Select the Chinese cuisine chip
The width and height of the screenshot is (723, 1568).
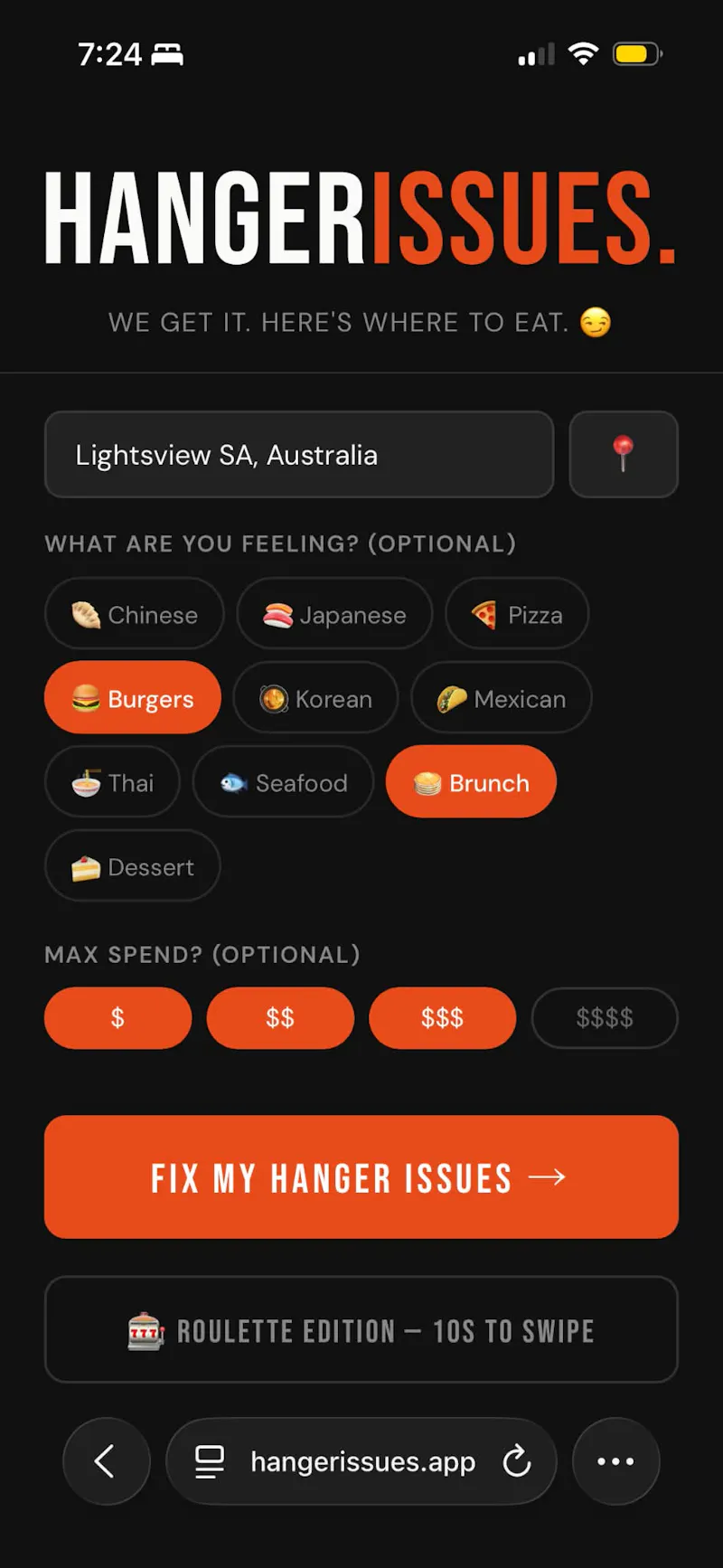pyautogui.click(x=134, y=614)
